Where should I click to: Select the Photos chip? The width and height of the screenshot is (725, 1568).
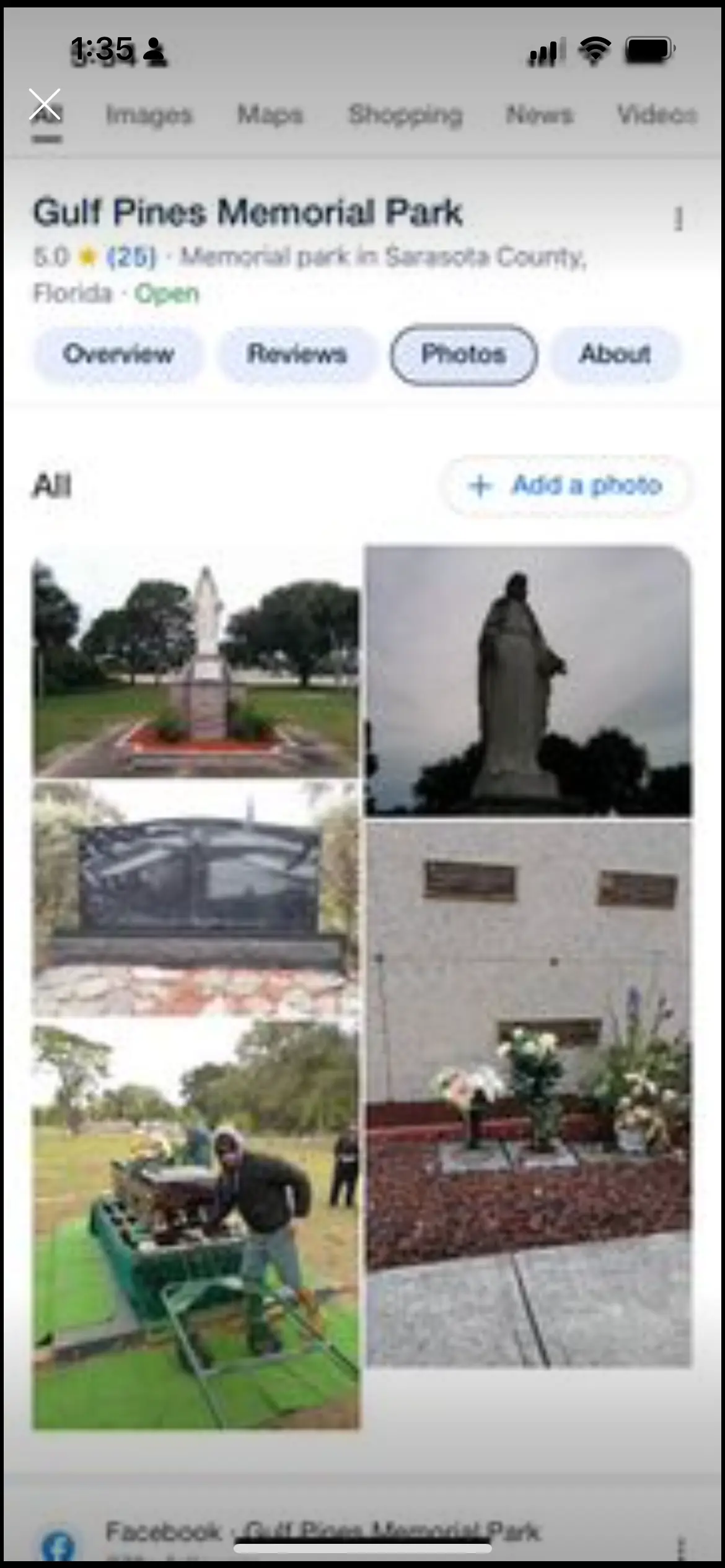coord(464,354)
